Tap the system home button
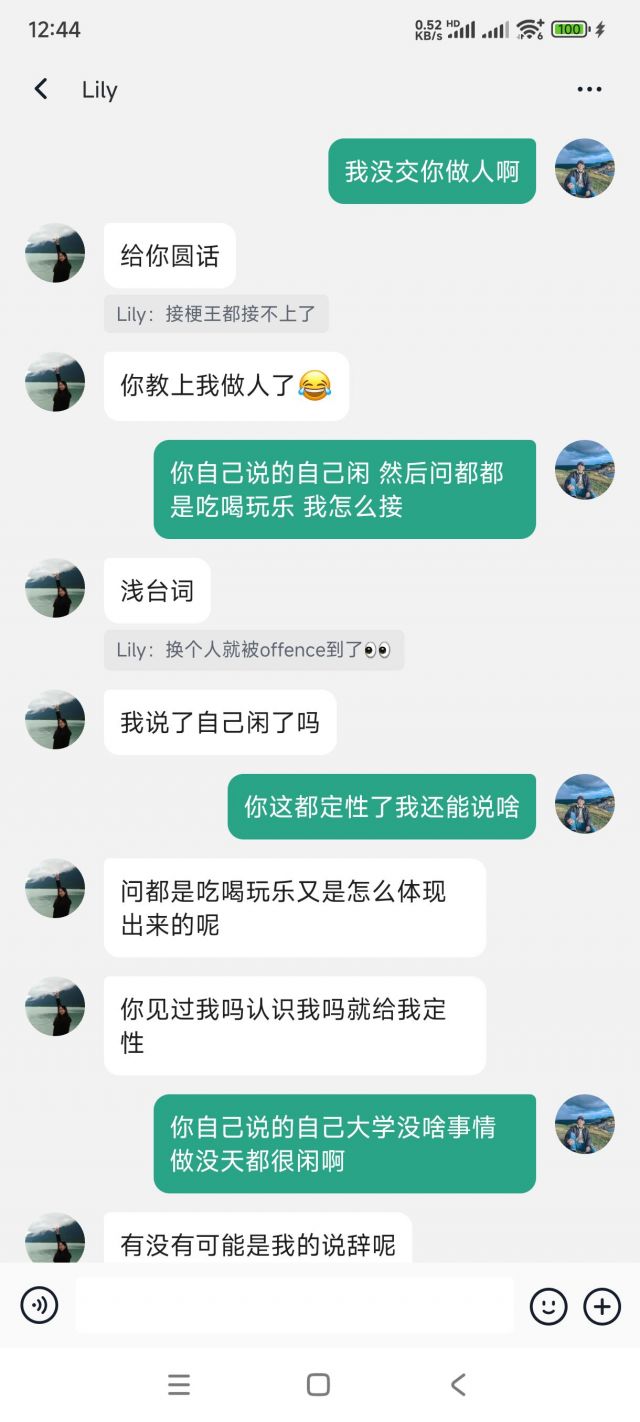Image resolution: width=640 pixels, height=1422 pixels. [x=318, y=1384]
